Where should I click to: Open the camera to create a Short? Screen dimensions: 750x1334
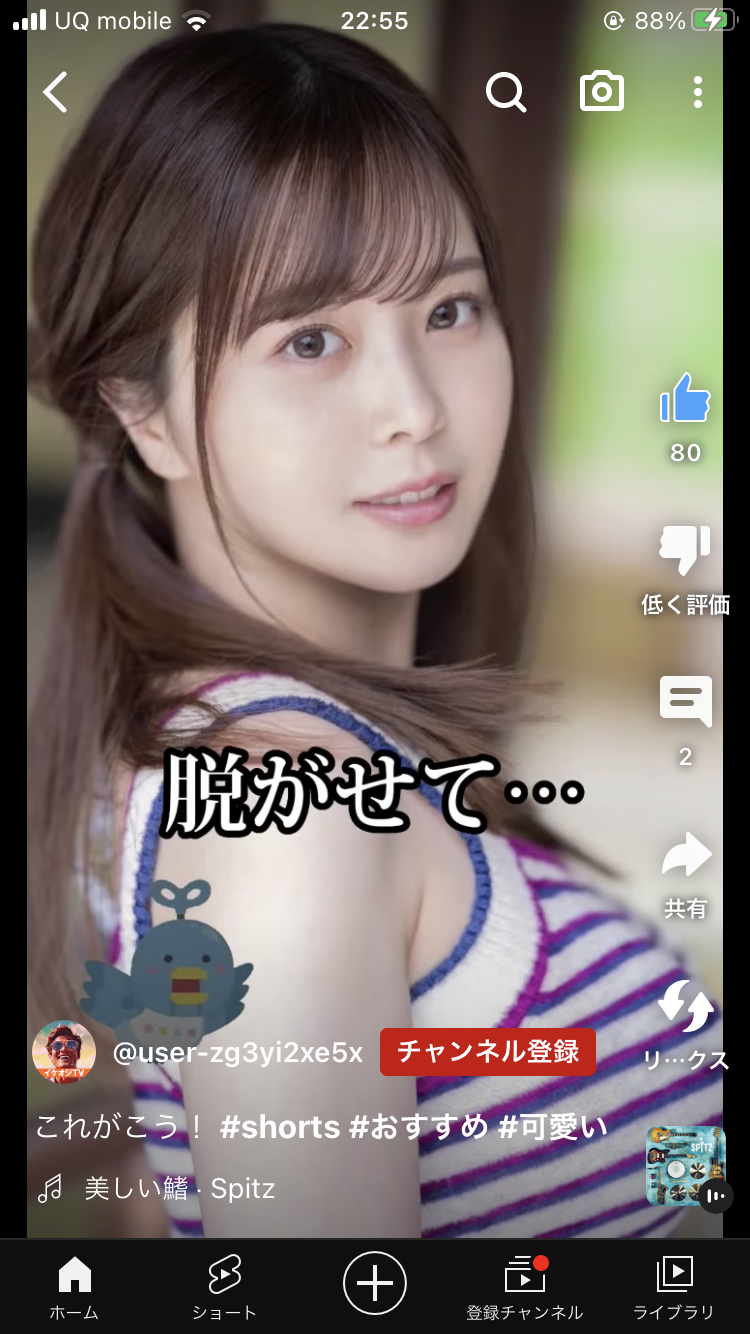click(601, 92)
